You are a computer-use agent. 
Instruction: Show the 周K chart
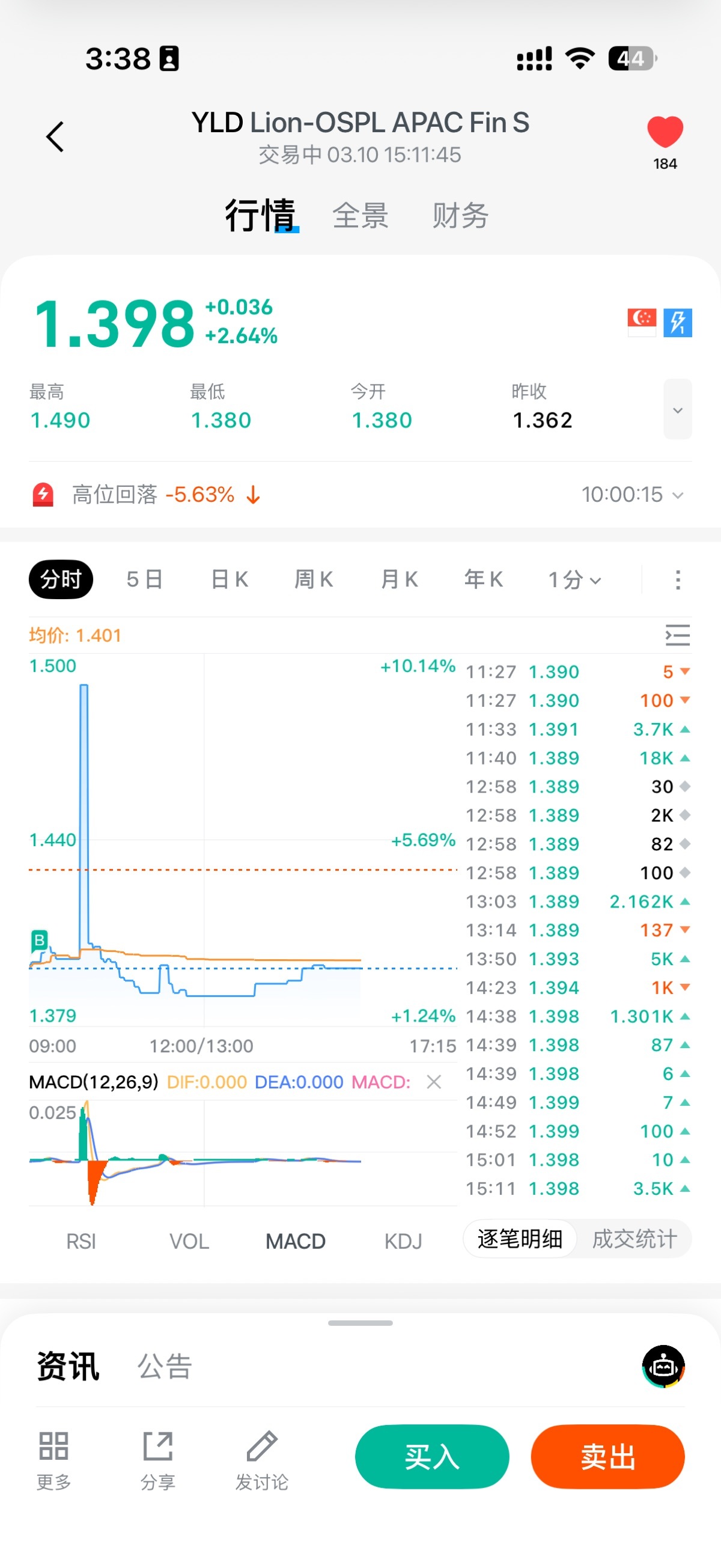point(314,579)
